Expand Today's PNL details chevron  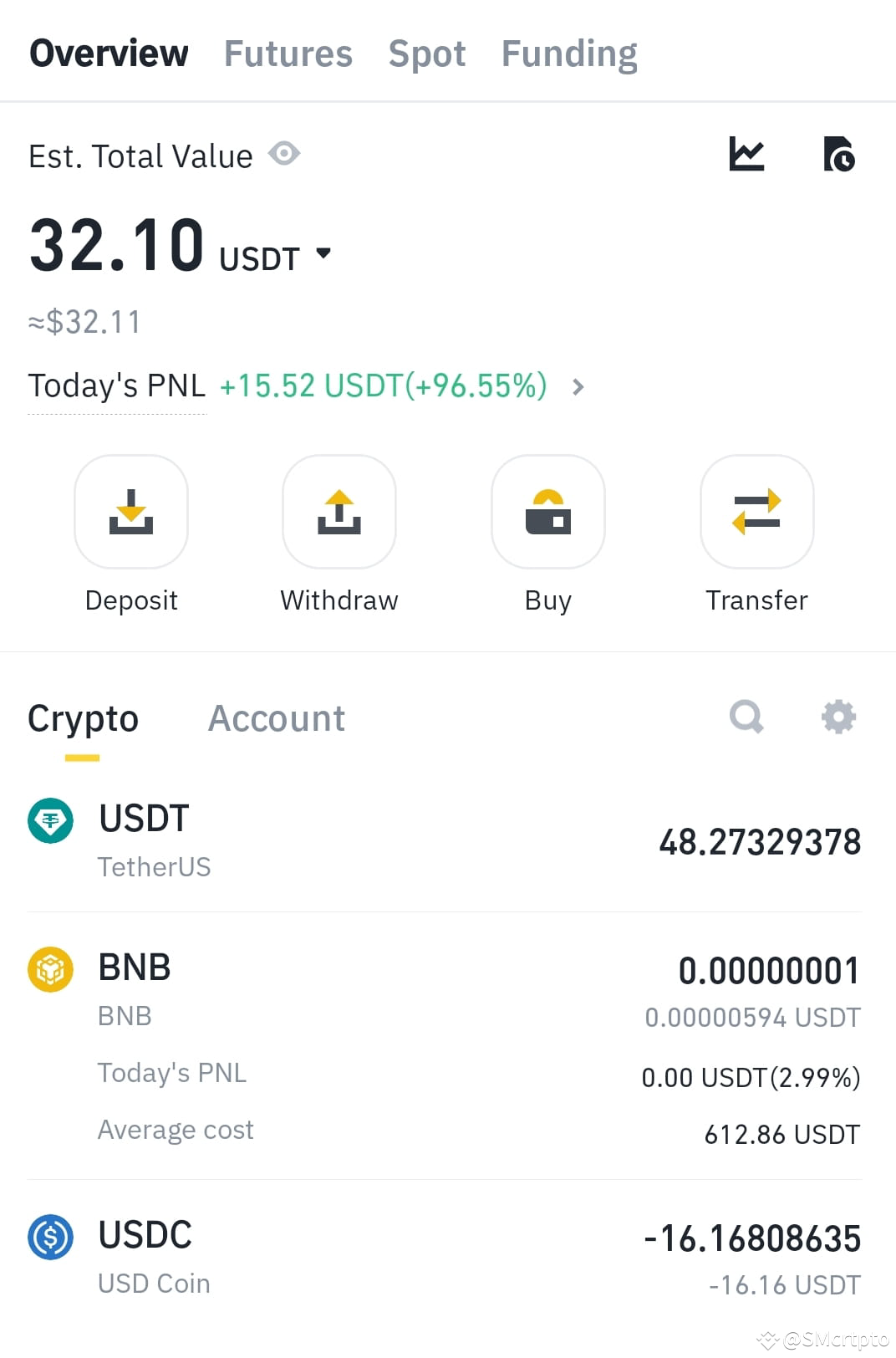pyautogui.click(x=577, y=387)
